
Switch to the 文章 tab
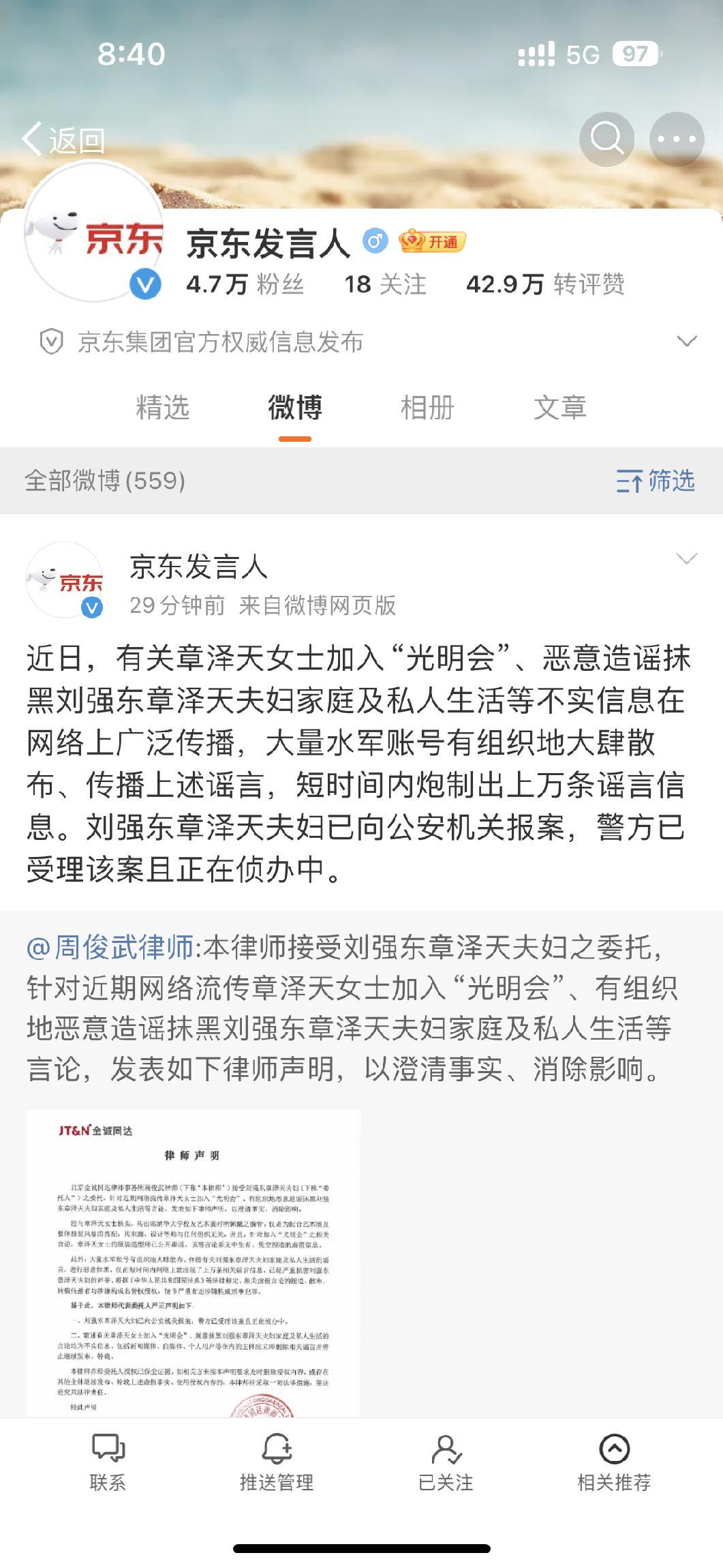[559, 408]
